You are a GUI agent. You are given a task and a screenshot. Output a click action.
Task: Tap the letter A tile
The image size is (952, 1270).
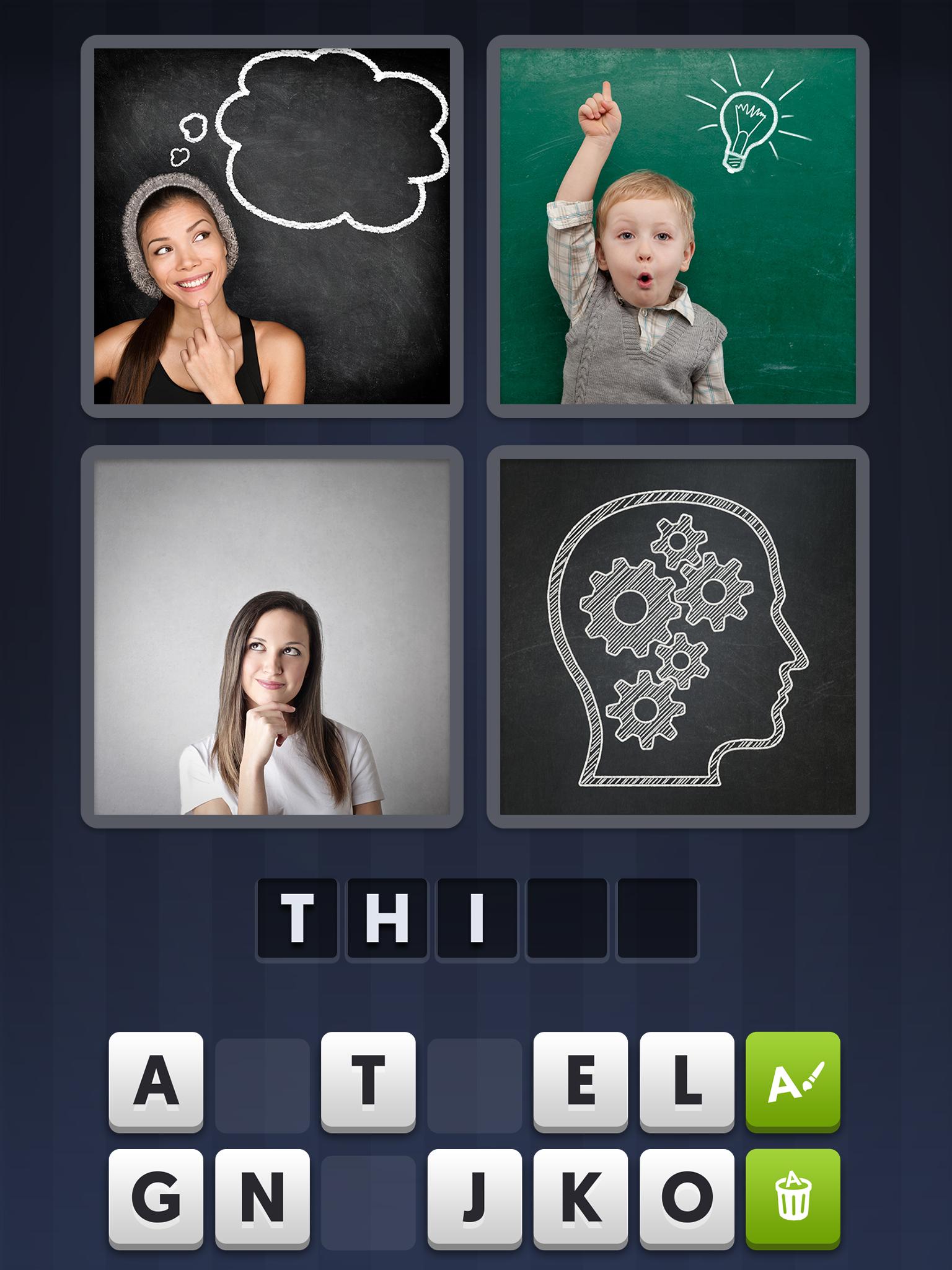click(156, 1081)
